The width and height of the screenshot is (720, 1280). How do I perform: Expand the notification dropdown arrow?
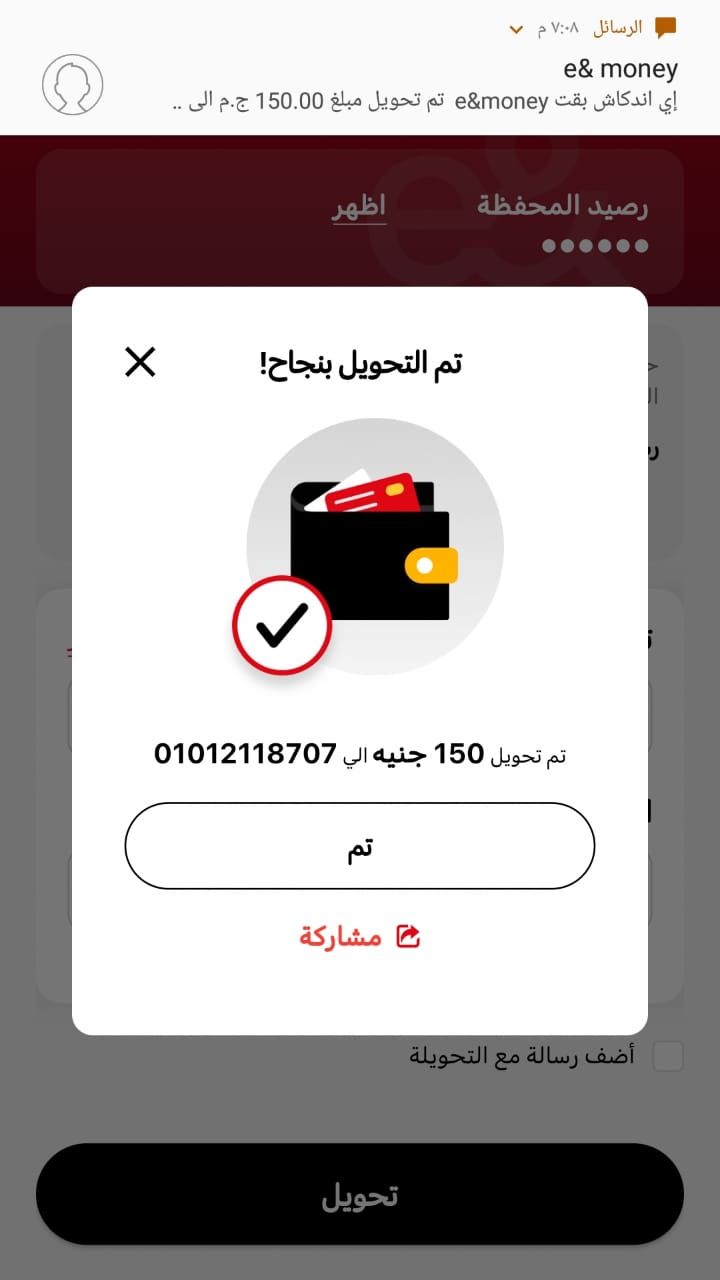(x=516, y=29)
